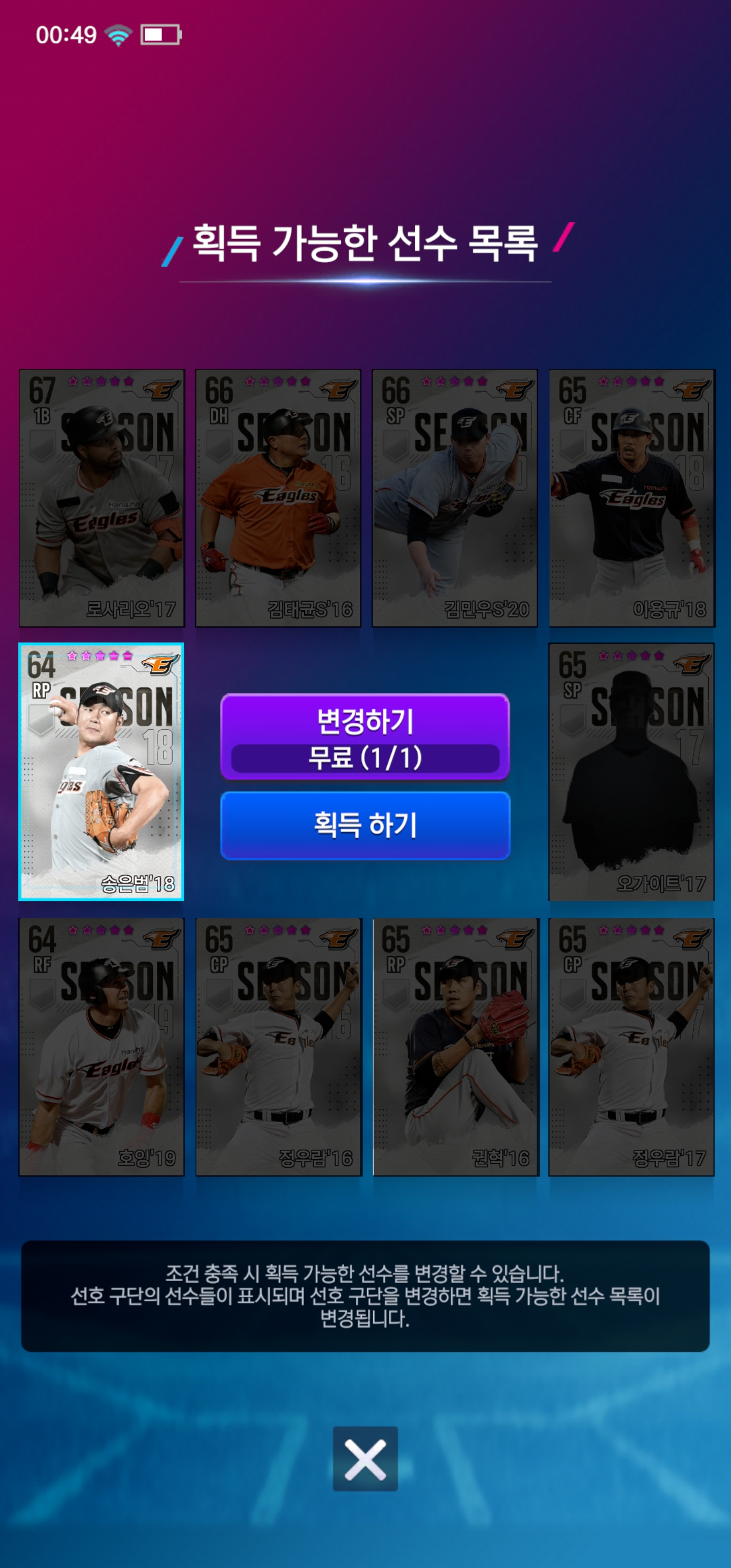Select the 권혁'16 player card

point(455,1047)
